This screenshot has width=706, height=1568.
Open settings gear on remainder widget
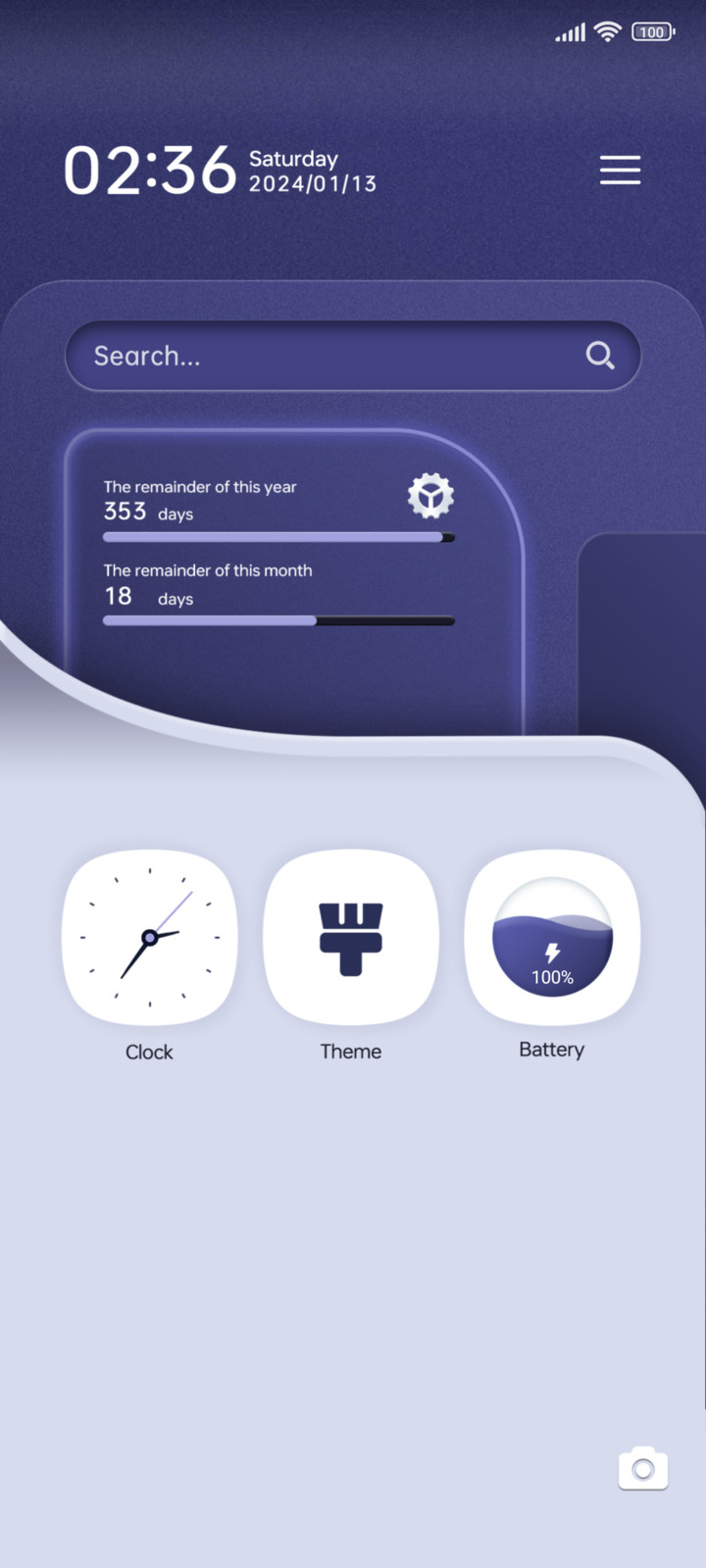(x=430, y=496)
